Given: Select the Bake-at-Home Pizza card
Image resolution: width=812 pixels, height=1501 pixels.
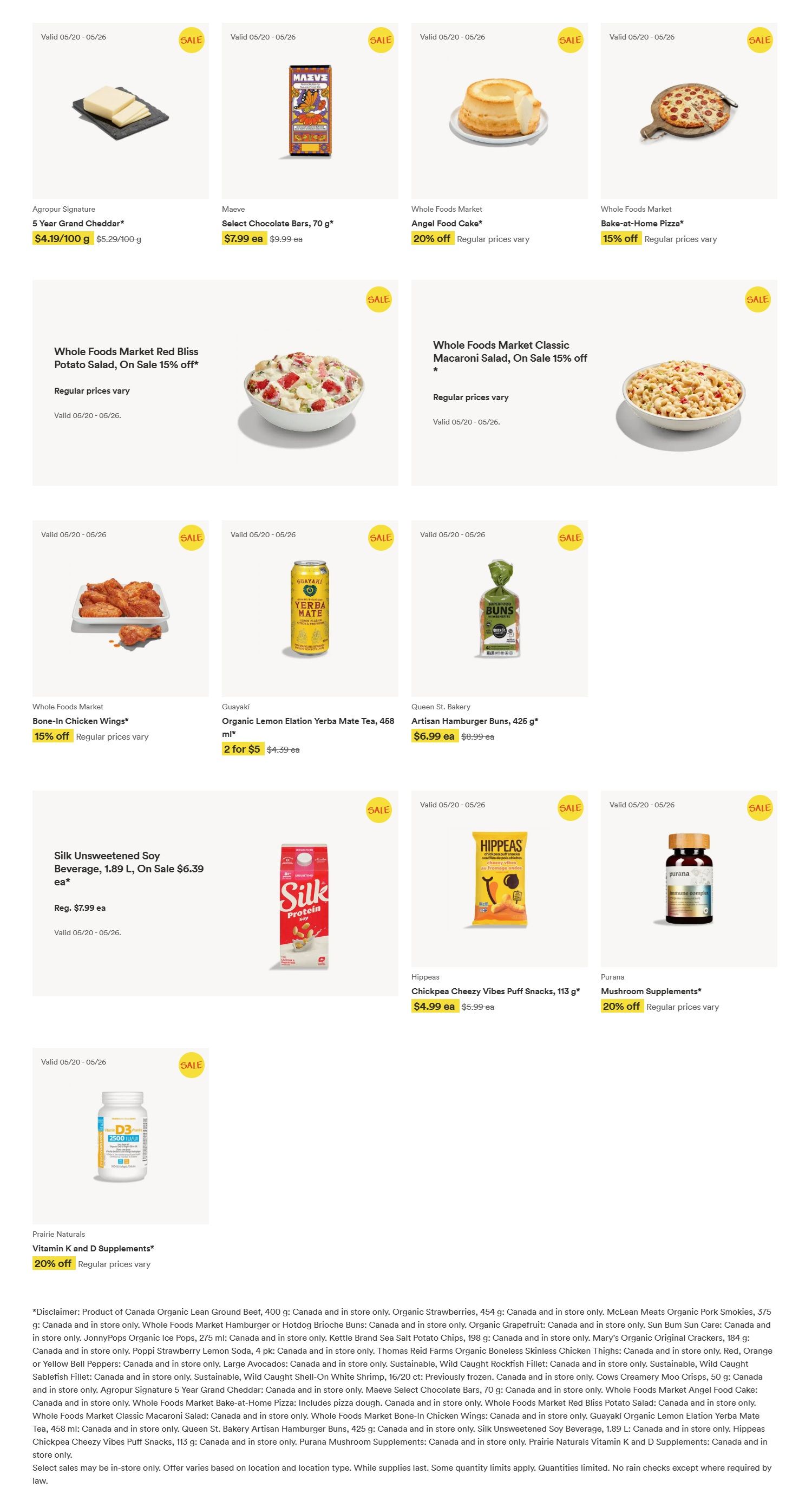Looking at the screenshot, I should 689,134.
